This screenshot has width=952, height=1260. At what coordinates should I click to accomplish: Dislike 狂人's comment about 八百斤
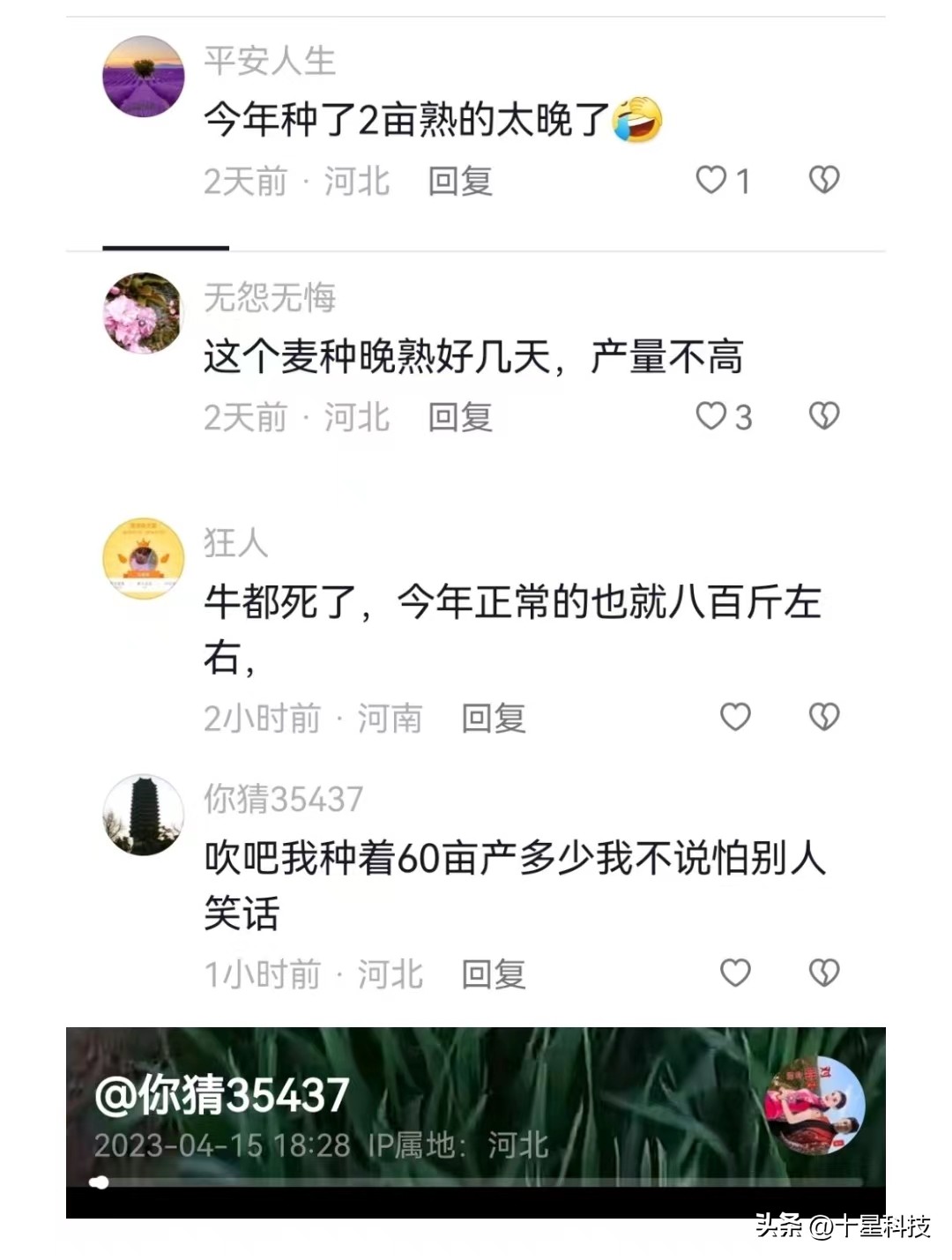[827, 719]
